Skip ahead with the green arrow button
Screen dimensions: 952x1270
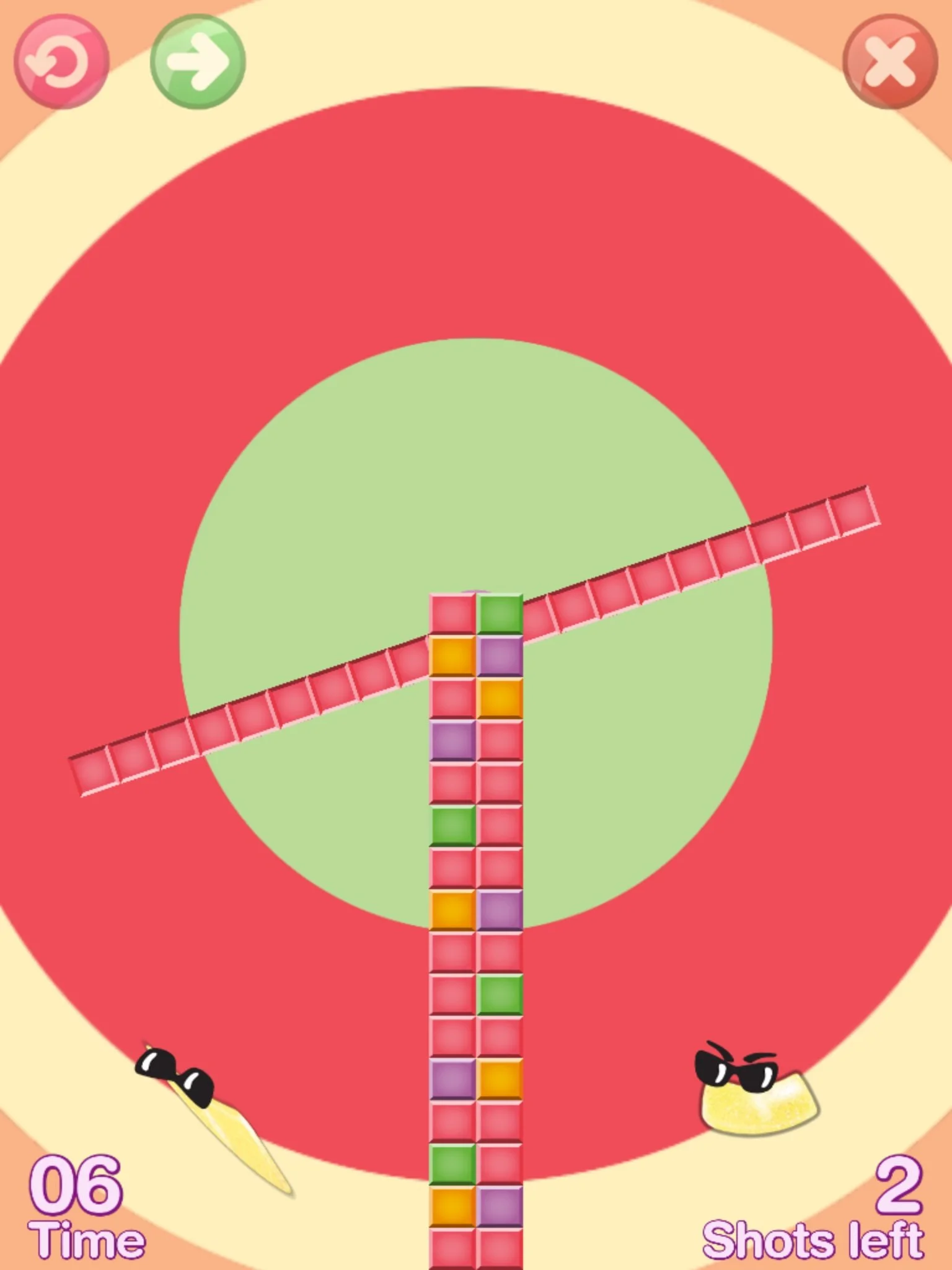[198, 62]
